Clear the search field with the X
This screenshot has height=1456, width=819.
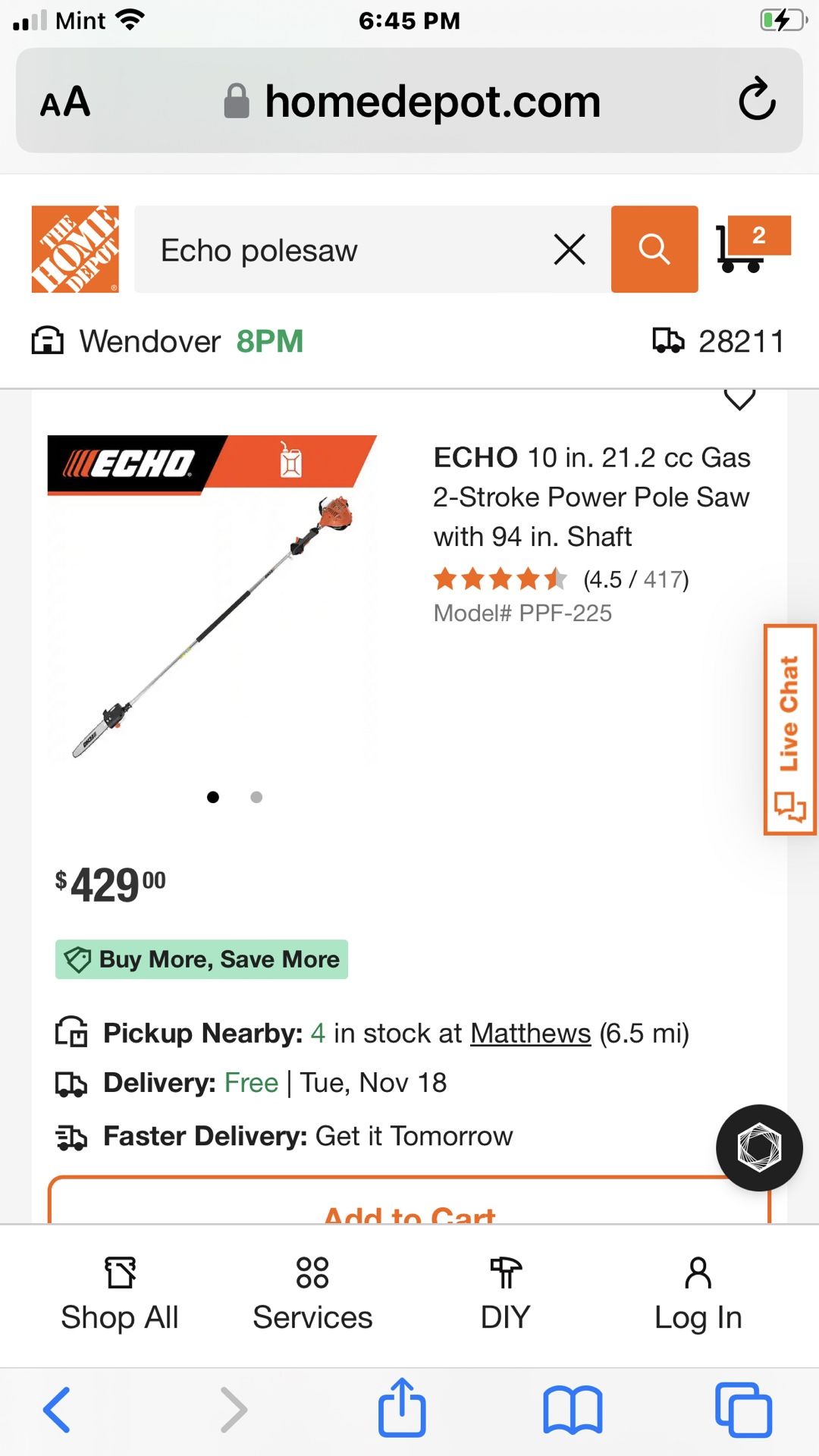pyautogui.click(x=569, y=249)
